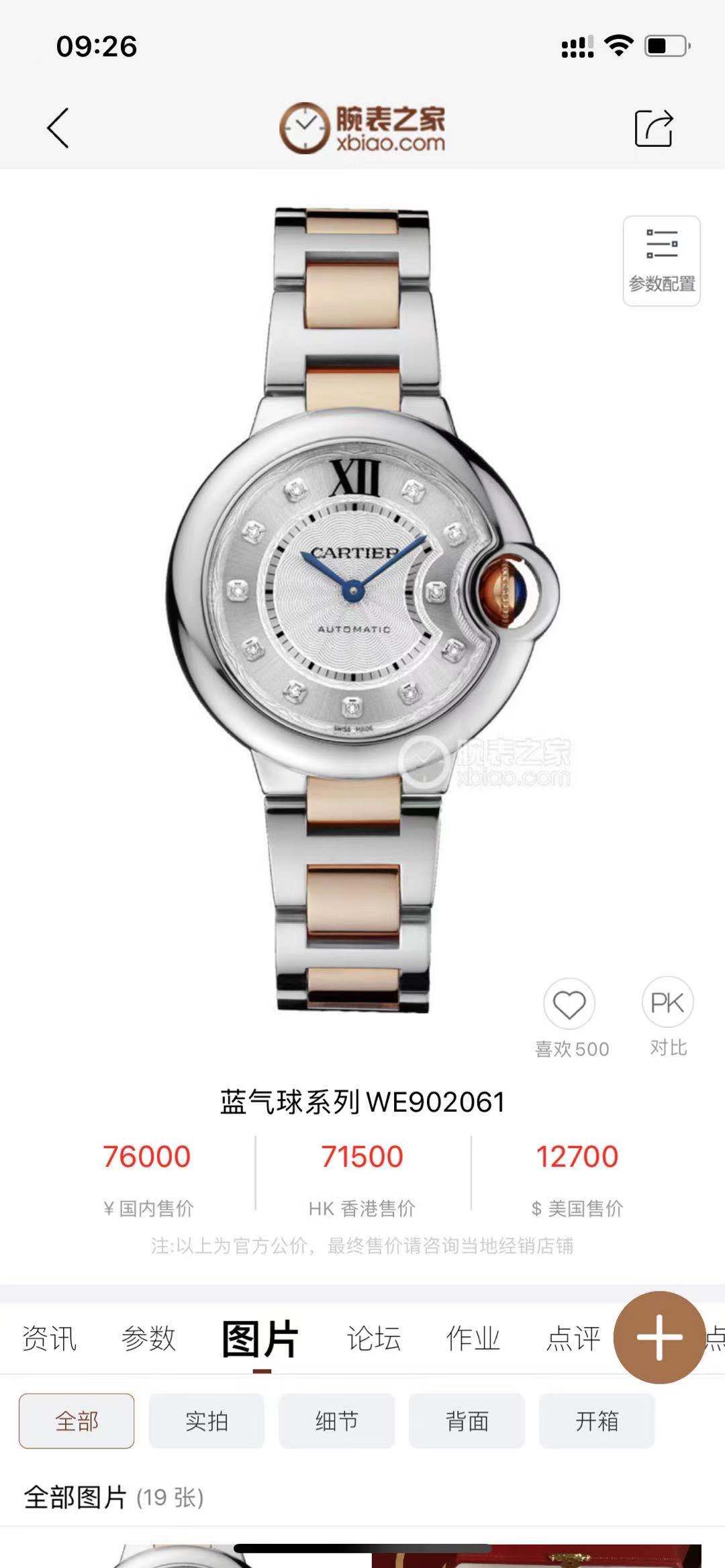Go back using the top-left arrow
This screenshot has width=725, height=1568.
58,127
